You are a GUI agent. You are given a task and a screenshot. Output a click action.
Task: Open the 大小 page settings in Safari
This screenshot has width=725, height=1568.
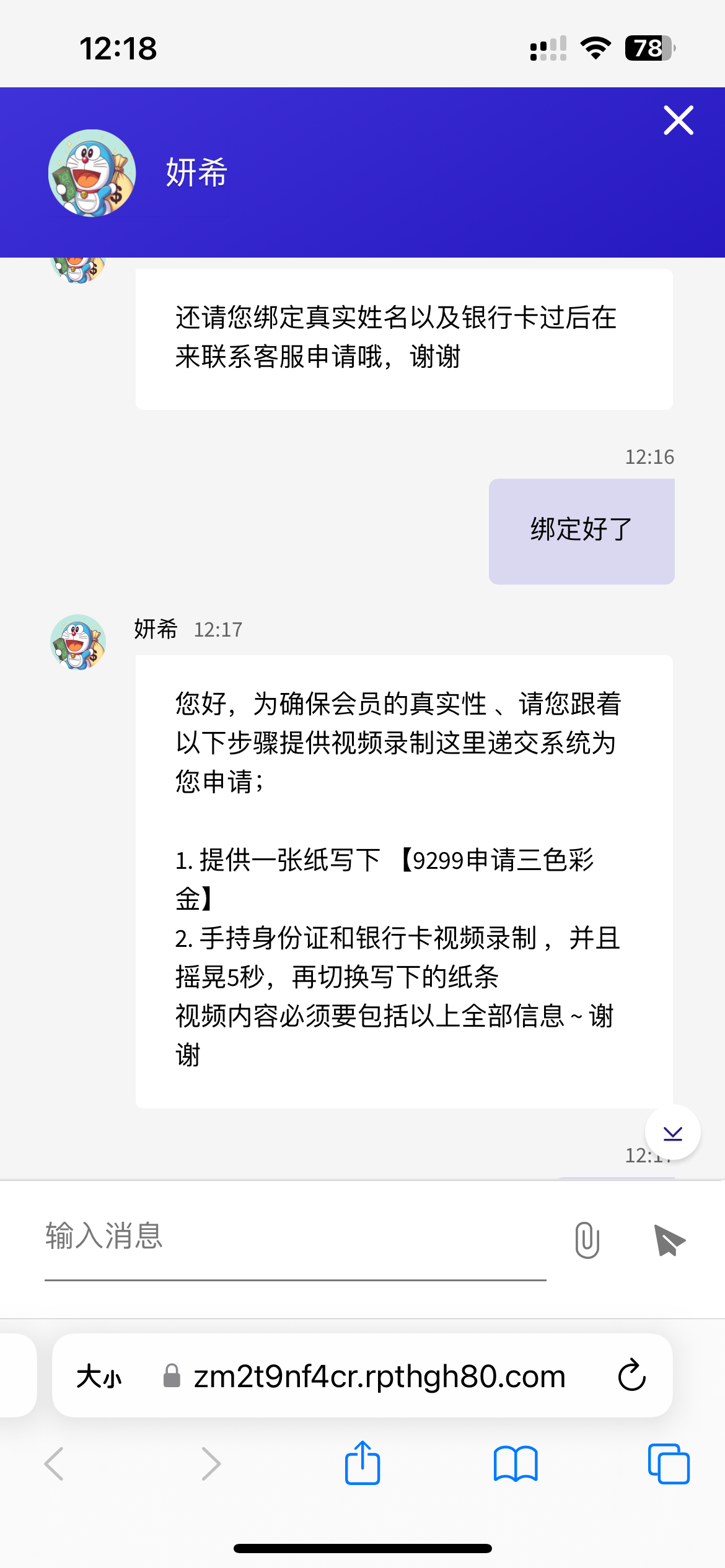[x=99, y=1377]
